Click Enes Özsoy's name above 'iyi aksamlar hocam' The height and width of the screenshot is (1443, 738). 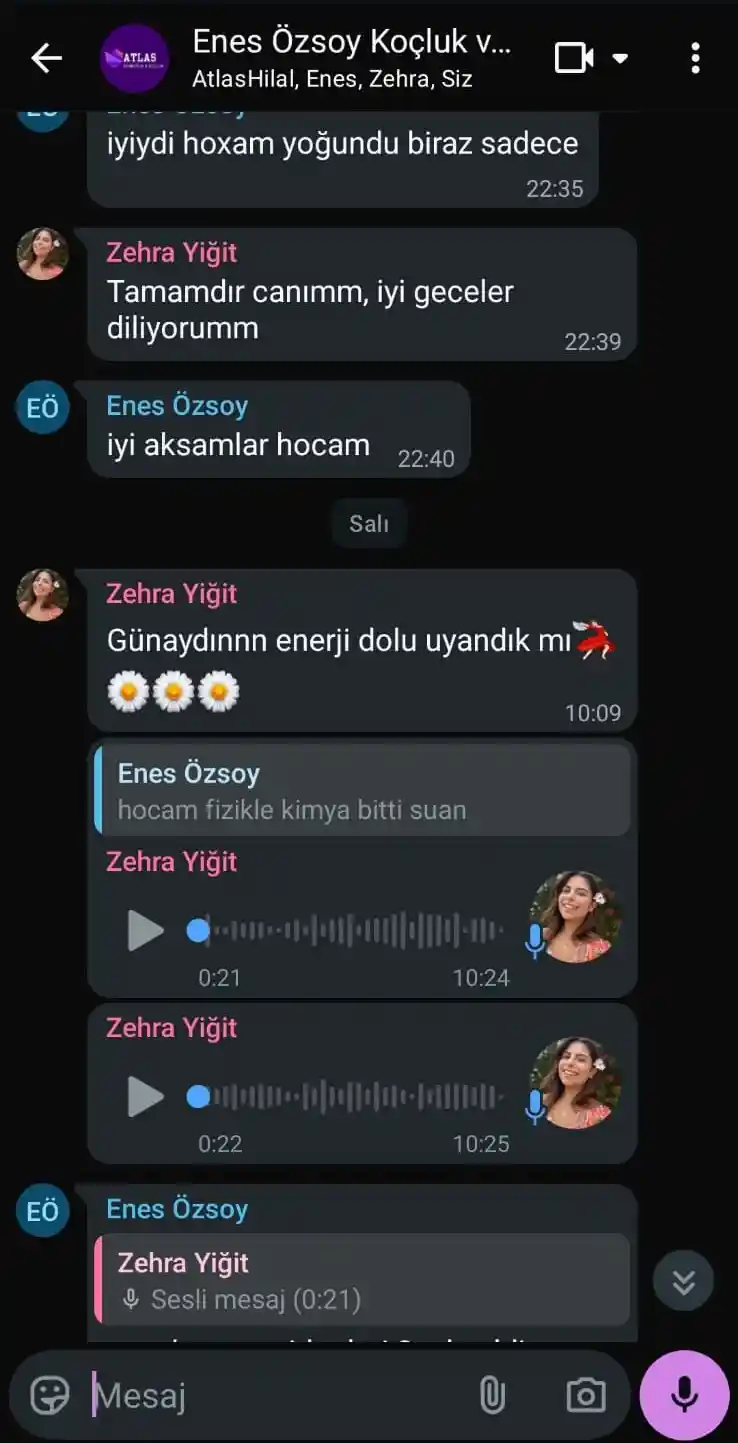[x=175, y=405]
